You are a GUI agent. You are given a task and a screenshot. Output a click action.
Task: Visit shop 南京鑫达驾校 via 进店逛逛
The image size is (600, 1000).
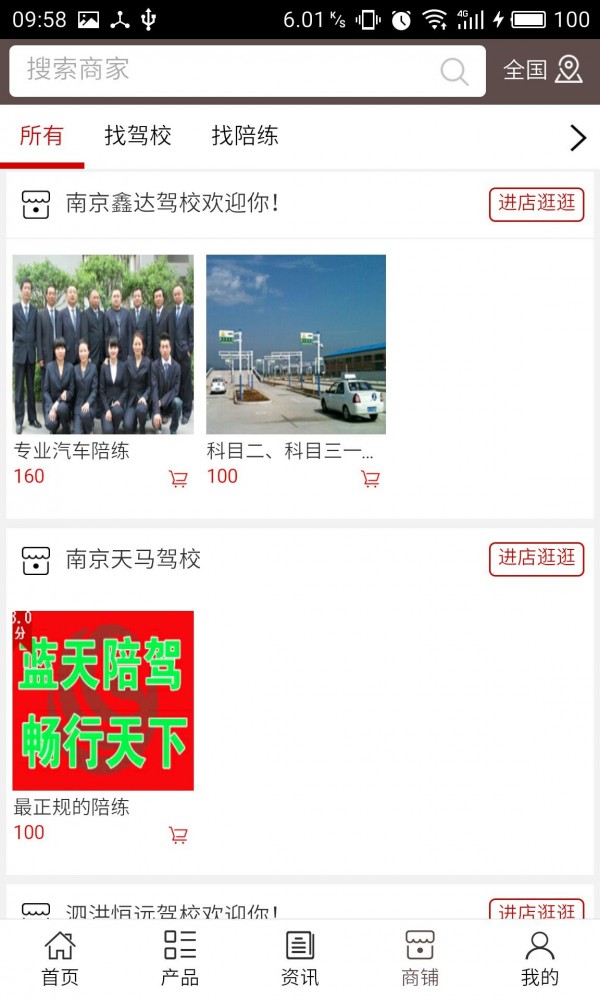coord(536,204)
